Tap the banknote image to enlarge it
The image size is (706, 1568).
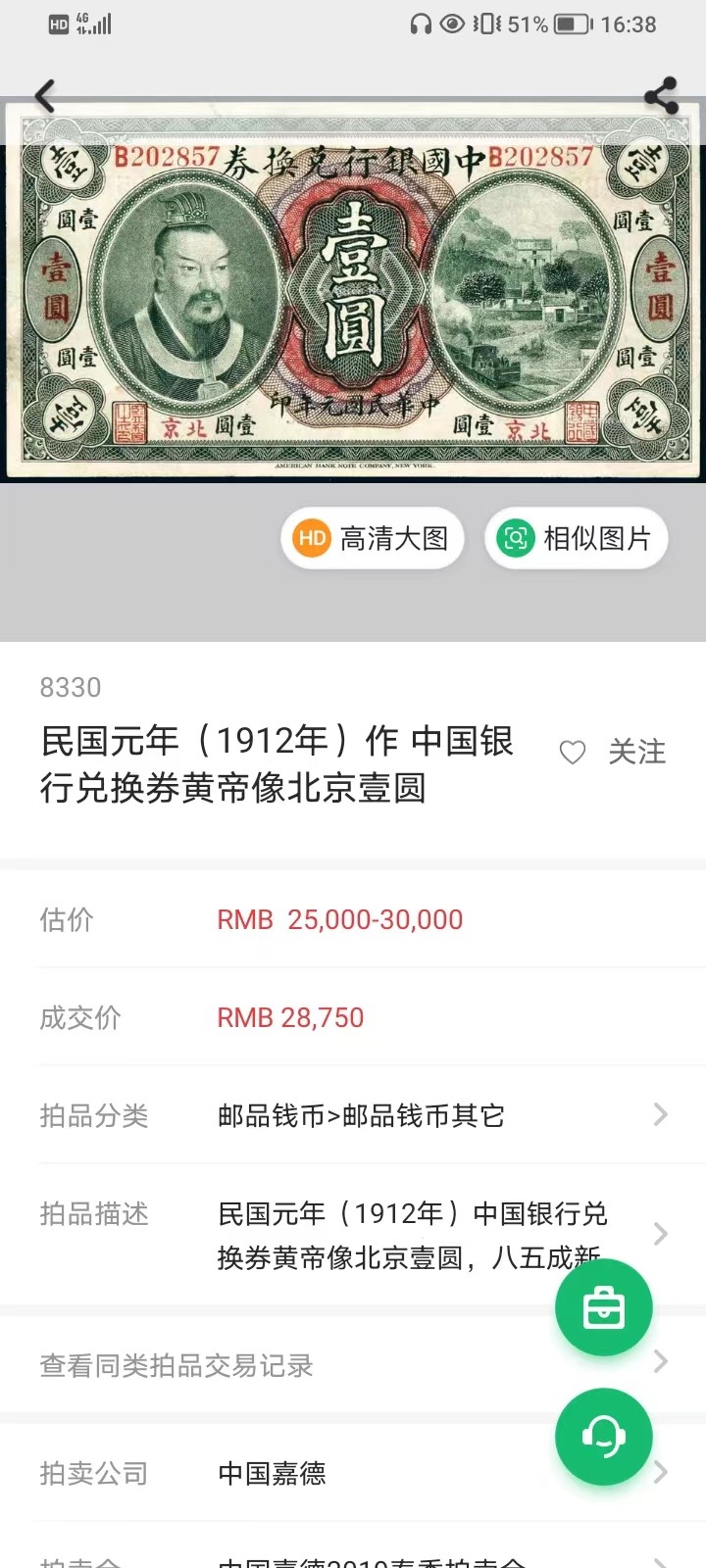(x=353, y=294)
